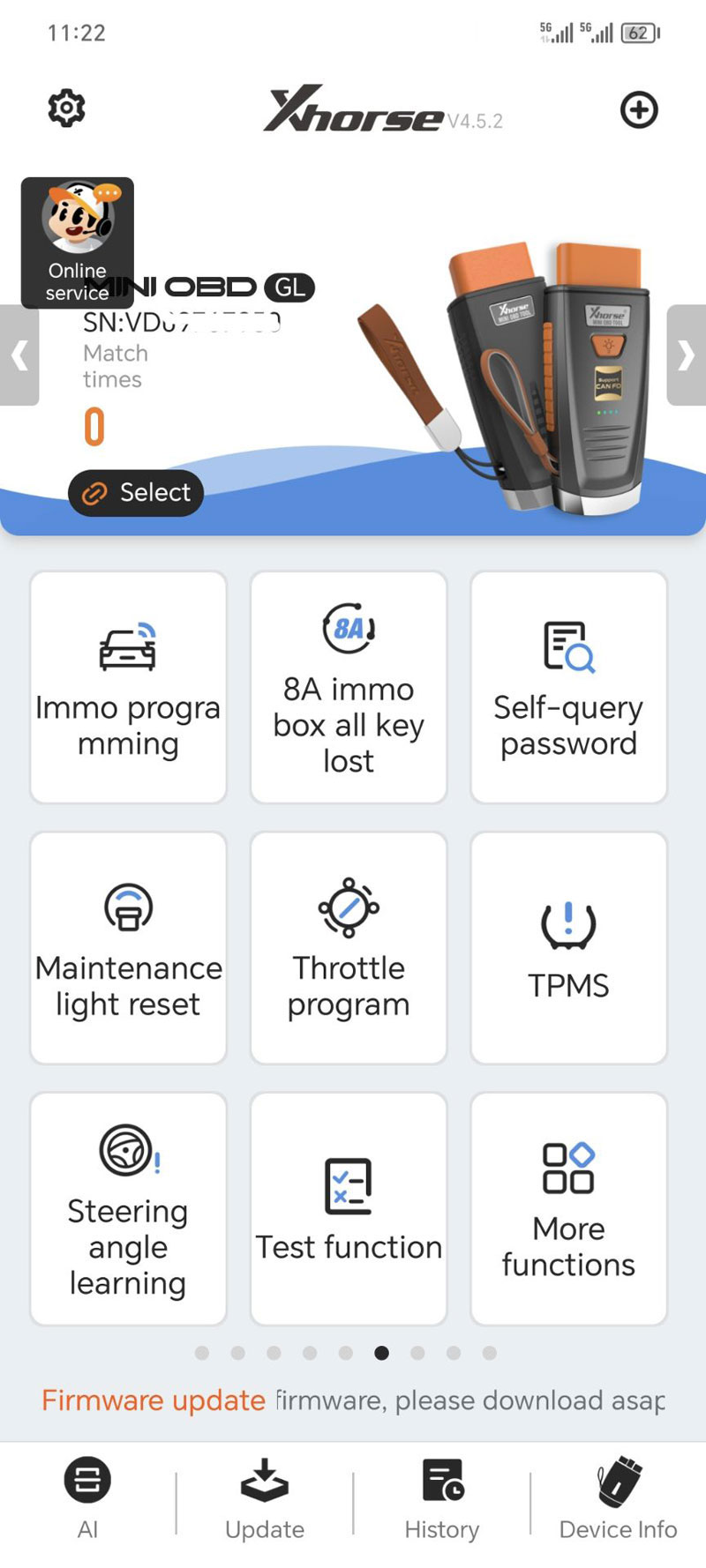Switch to the Device Info tab
This screenshot has width=706, height=1568.
pos(618,1497)
